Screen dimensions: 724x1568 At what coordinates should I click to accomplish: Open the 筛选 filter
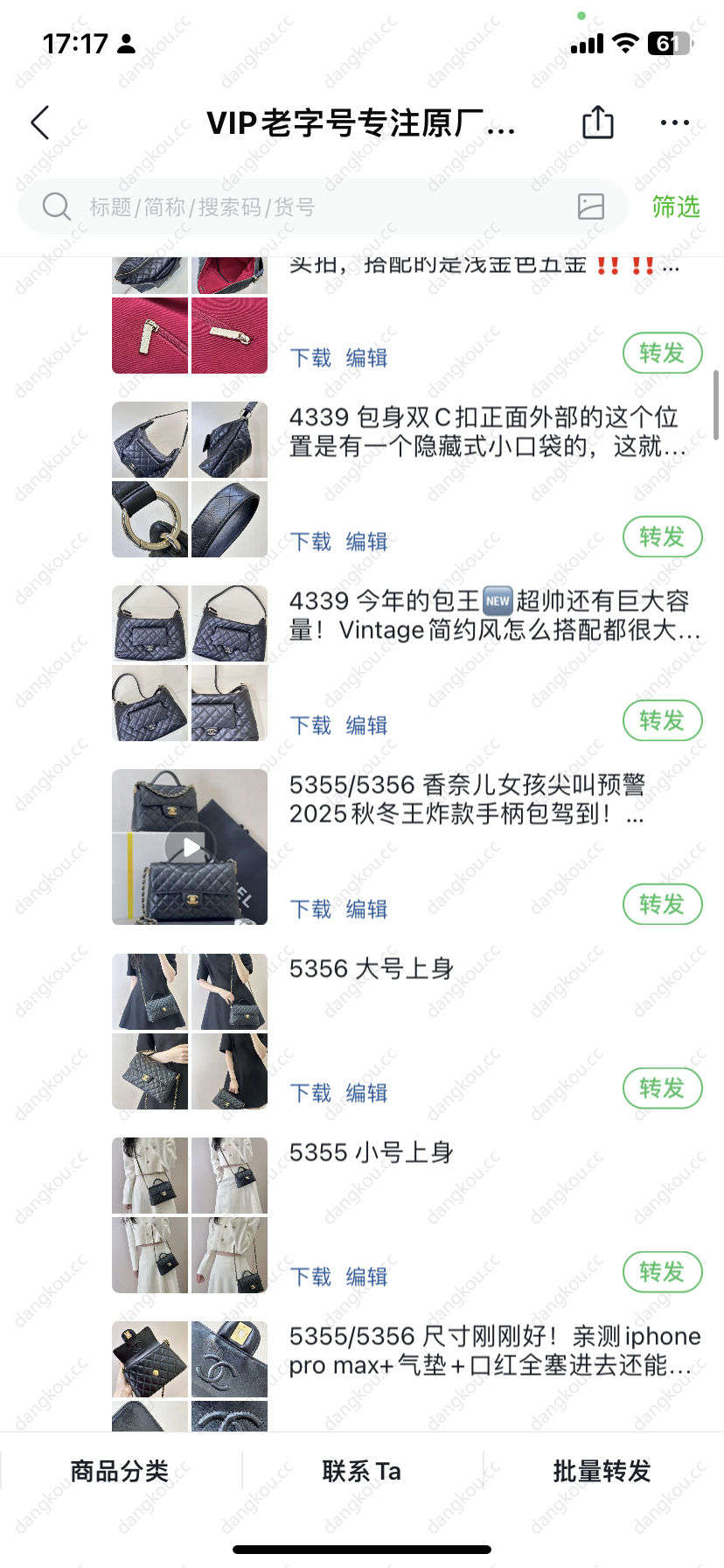pos(676,207)
